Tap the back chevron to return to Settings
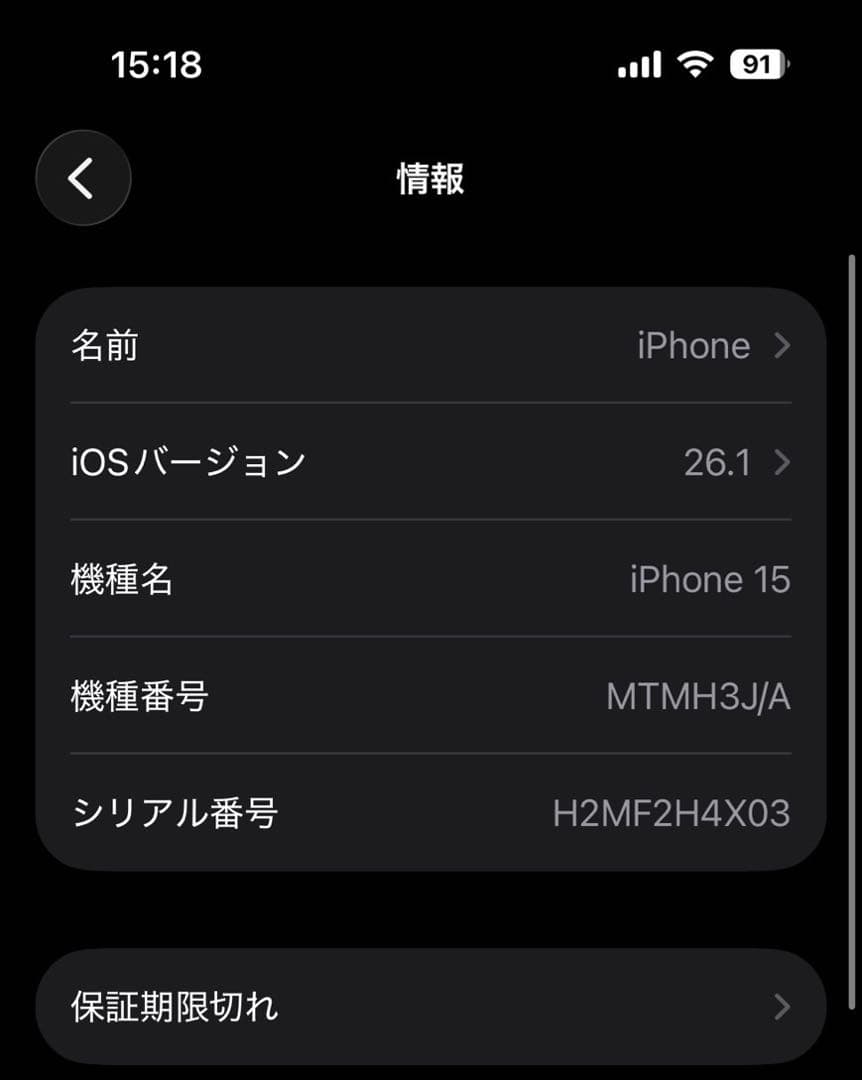 point(83,177)
